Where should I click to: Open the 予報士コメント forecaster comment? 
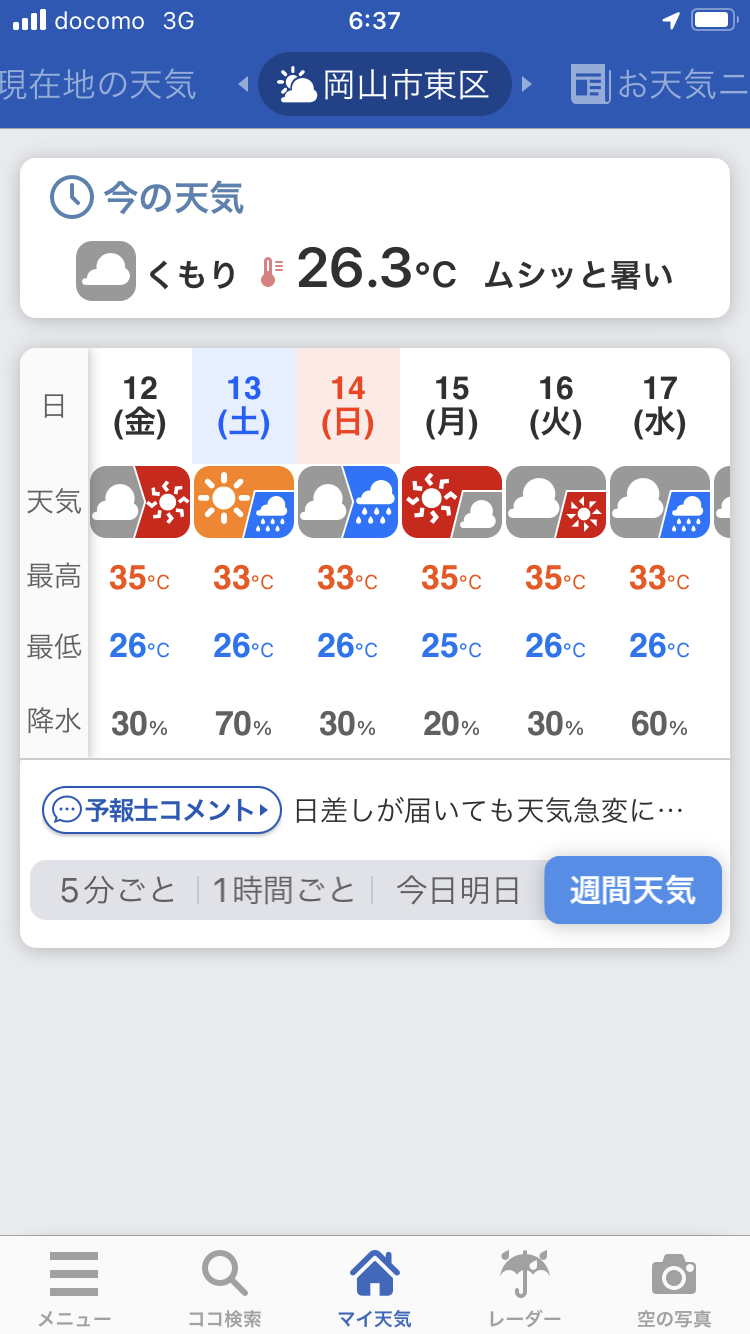[162, 810]
